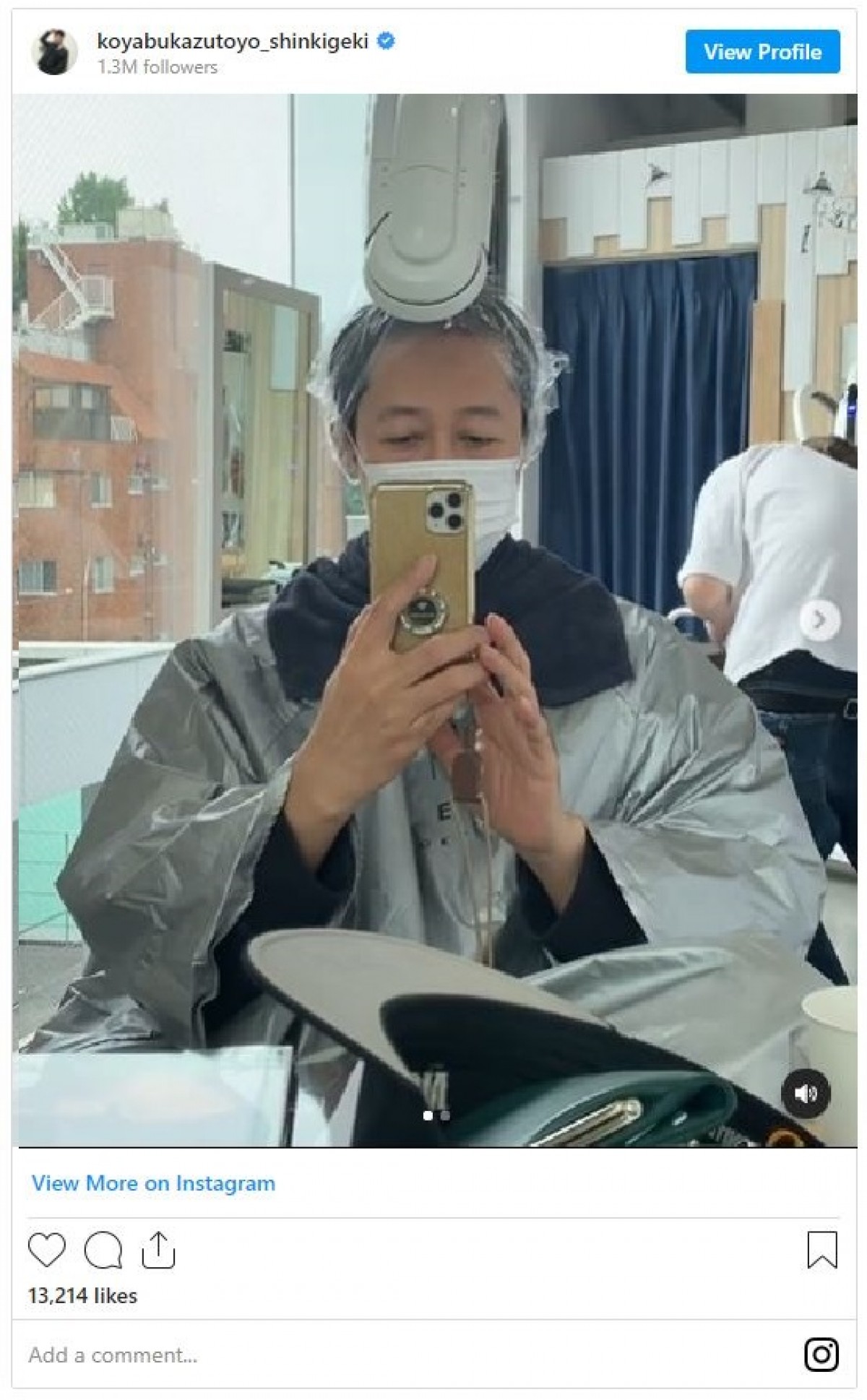Viewport: 867px width, 1400px height.
Task: Open koyabukazutoyo_shinkigeki username link
Action: click(x=233, y=41)
